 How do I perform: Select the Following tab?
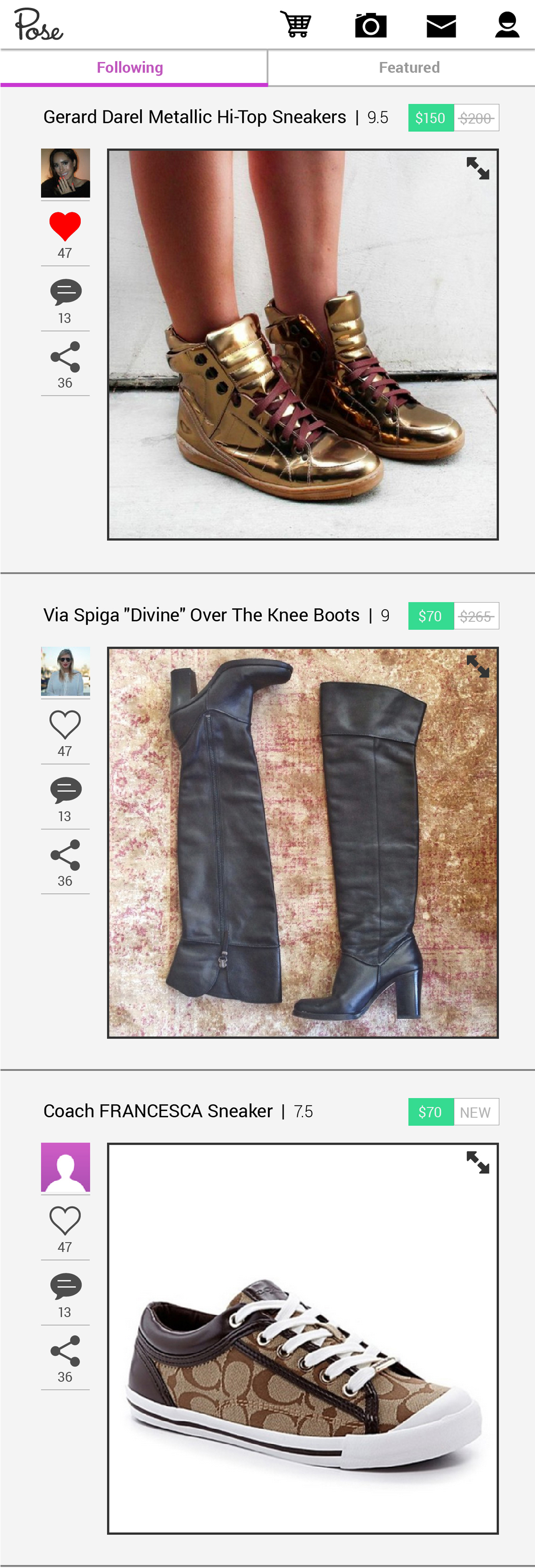point(129,67)
